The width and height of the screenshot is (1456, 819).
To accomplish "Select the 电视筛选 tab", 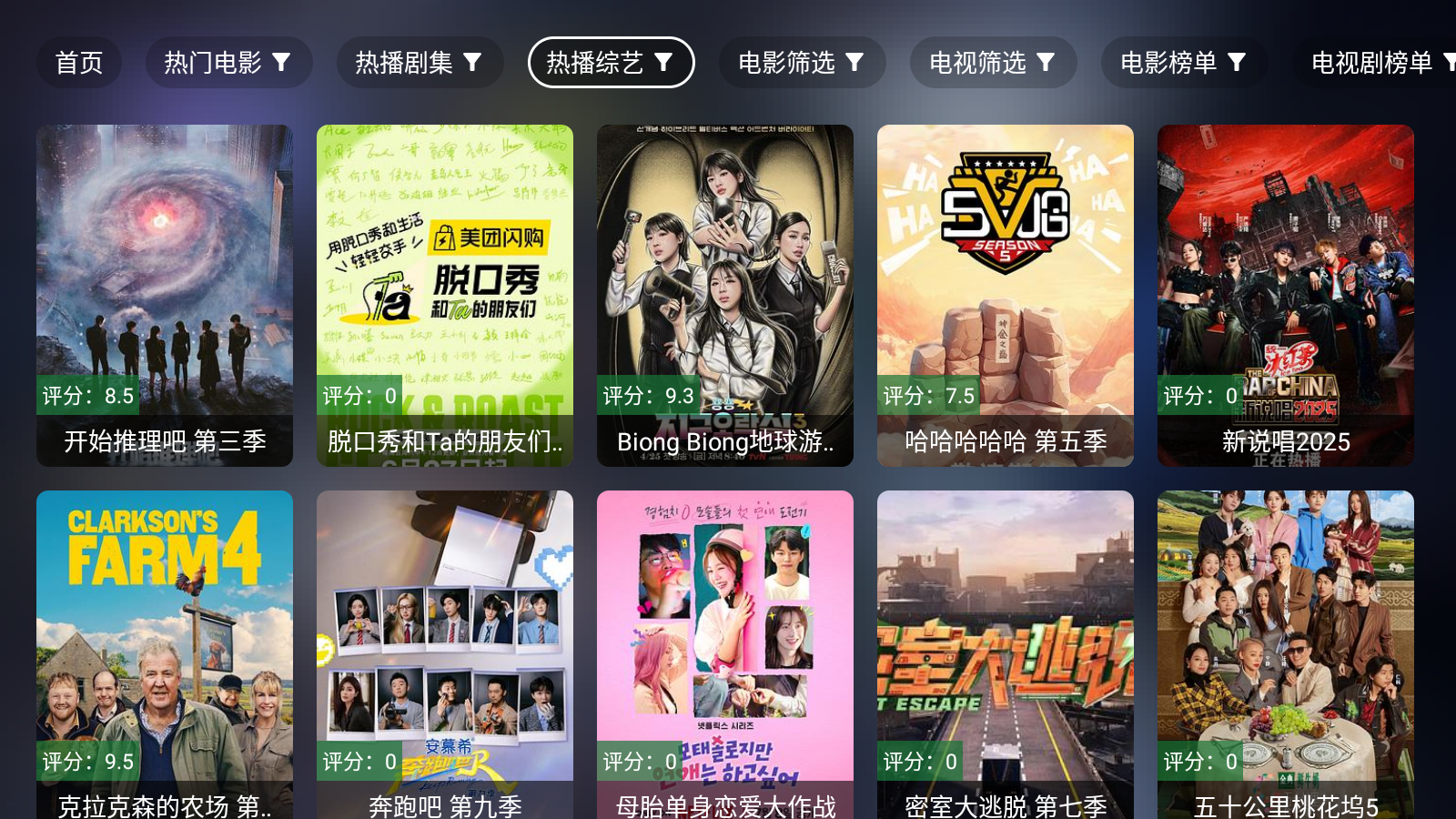I will (993, 63).
